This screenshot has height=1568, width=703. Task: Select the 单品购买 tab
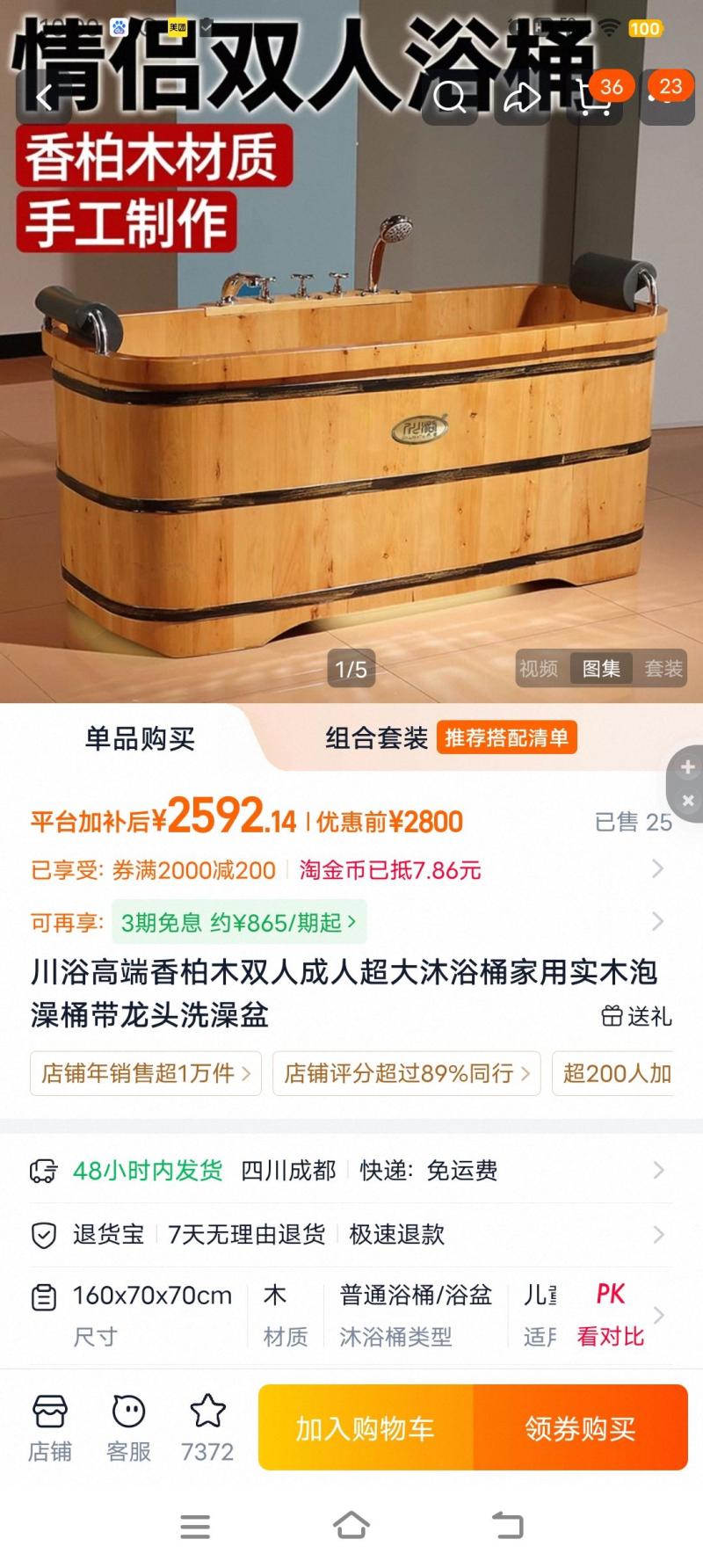pos(140,738)
